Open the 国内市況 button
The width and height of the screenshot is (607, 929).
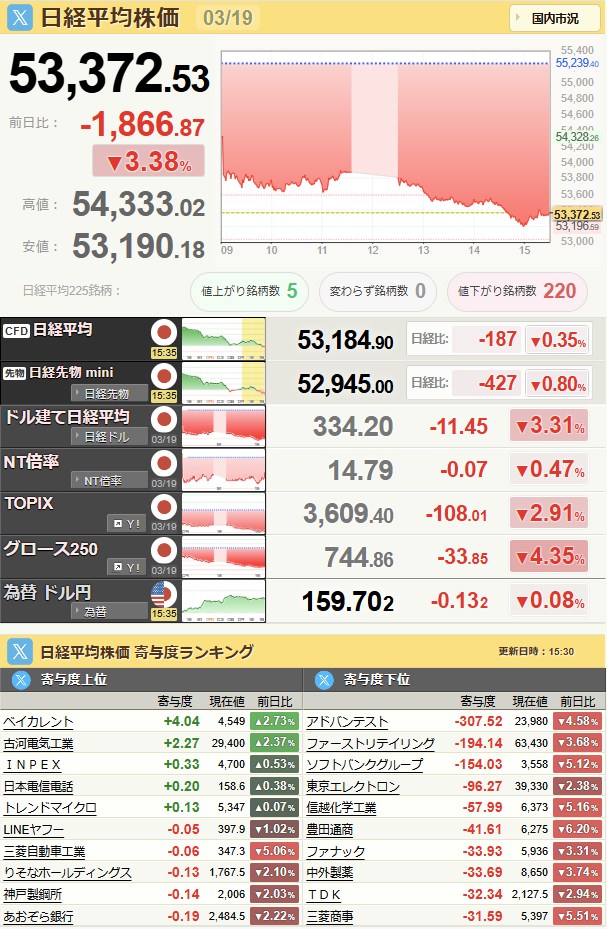[x=554, y=18]
